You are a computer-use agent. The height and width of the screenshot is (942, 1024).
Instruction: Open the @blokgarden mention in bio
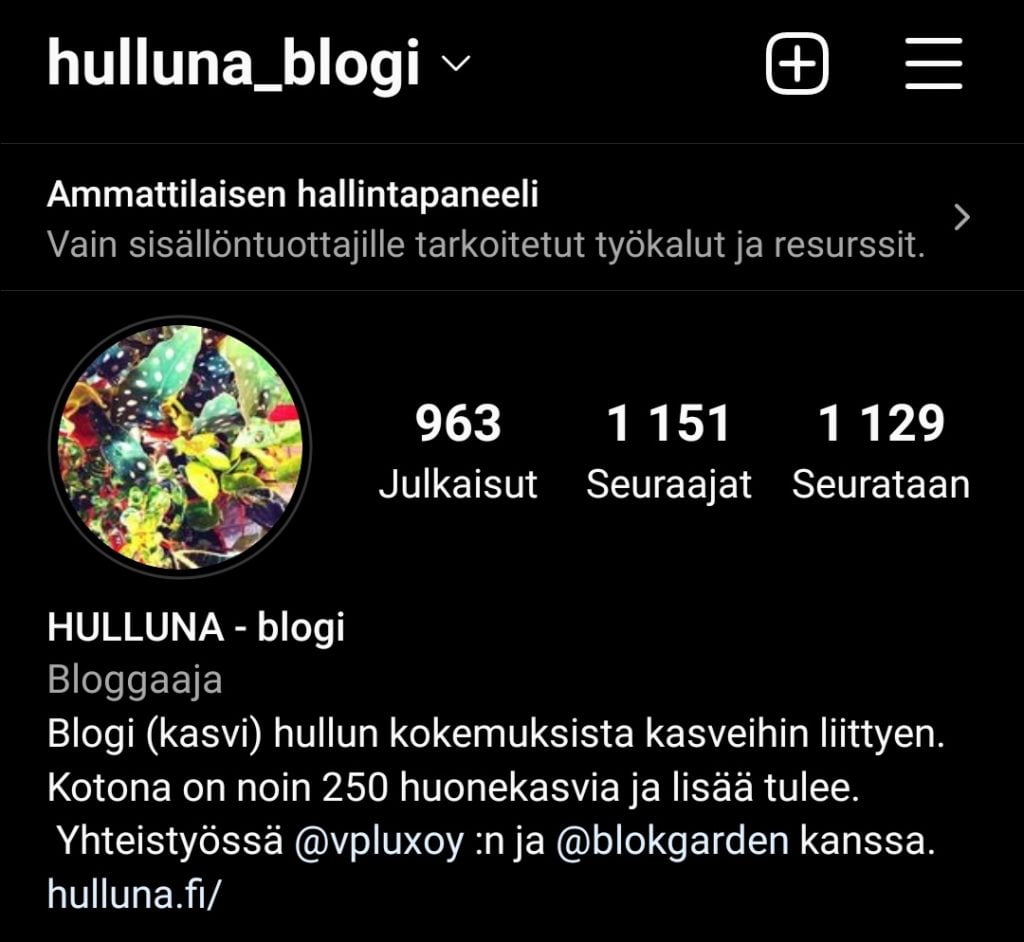coord(671,842)
